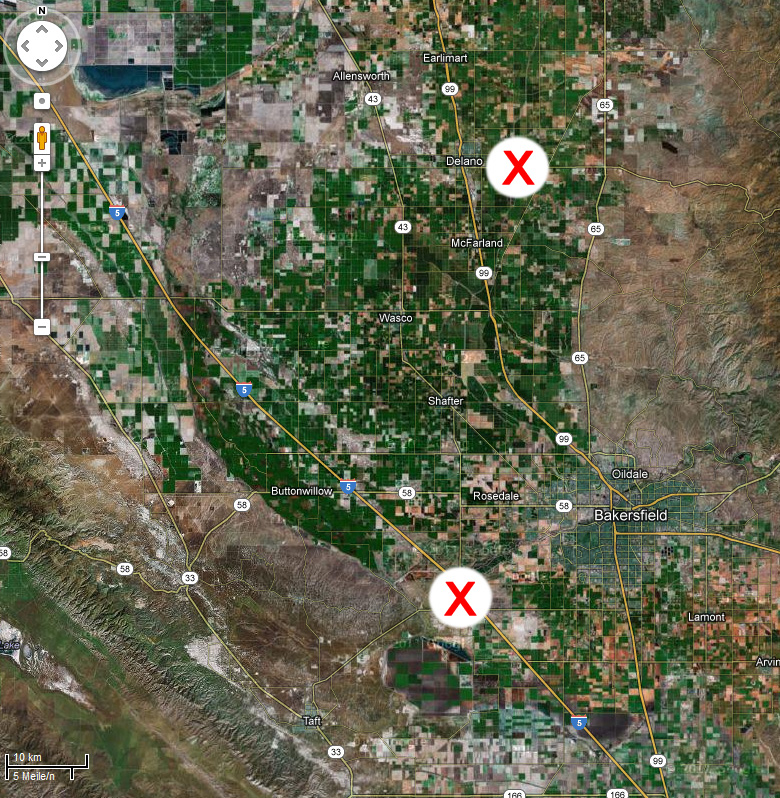Pan the map east with right arrow
Screen dimensions: 780x798
(x=59, y=46)
